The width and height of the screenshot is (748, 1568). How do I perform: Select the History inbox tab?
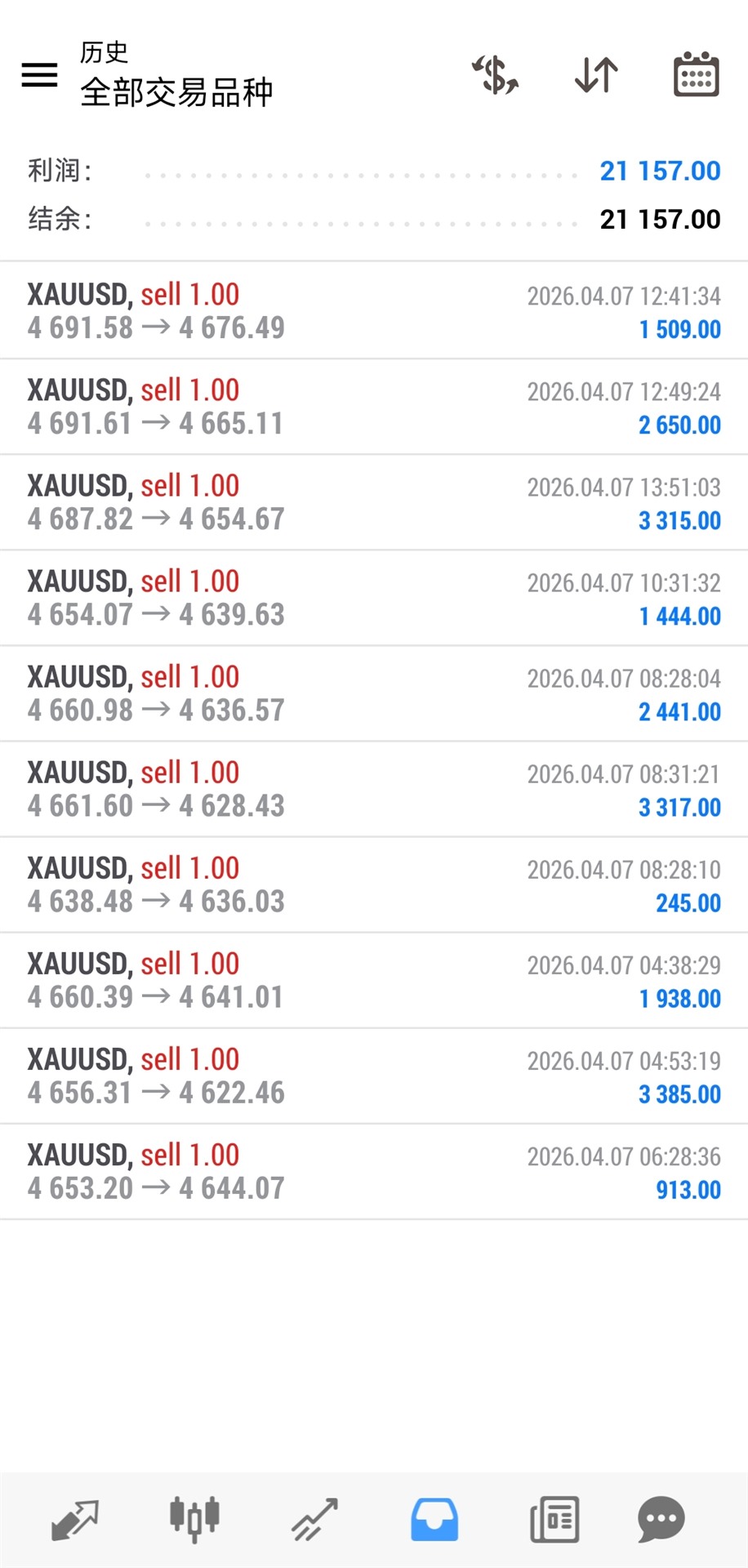pos(434,1520)
